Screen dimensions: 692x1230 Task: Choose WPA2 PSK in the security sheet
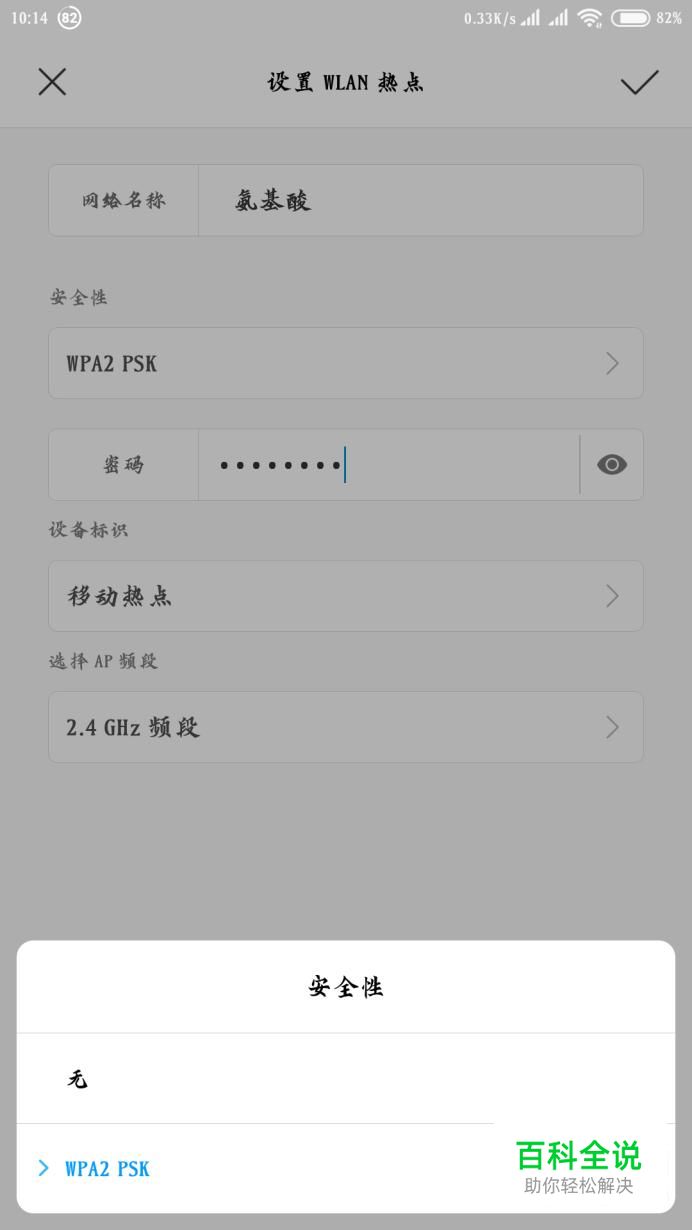coord(346,1168)
